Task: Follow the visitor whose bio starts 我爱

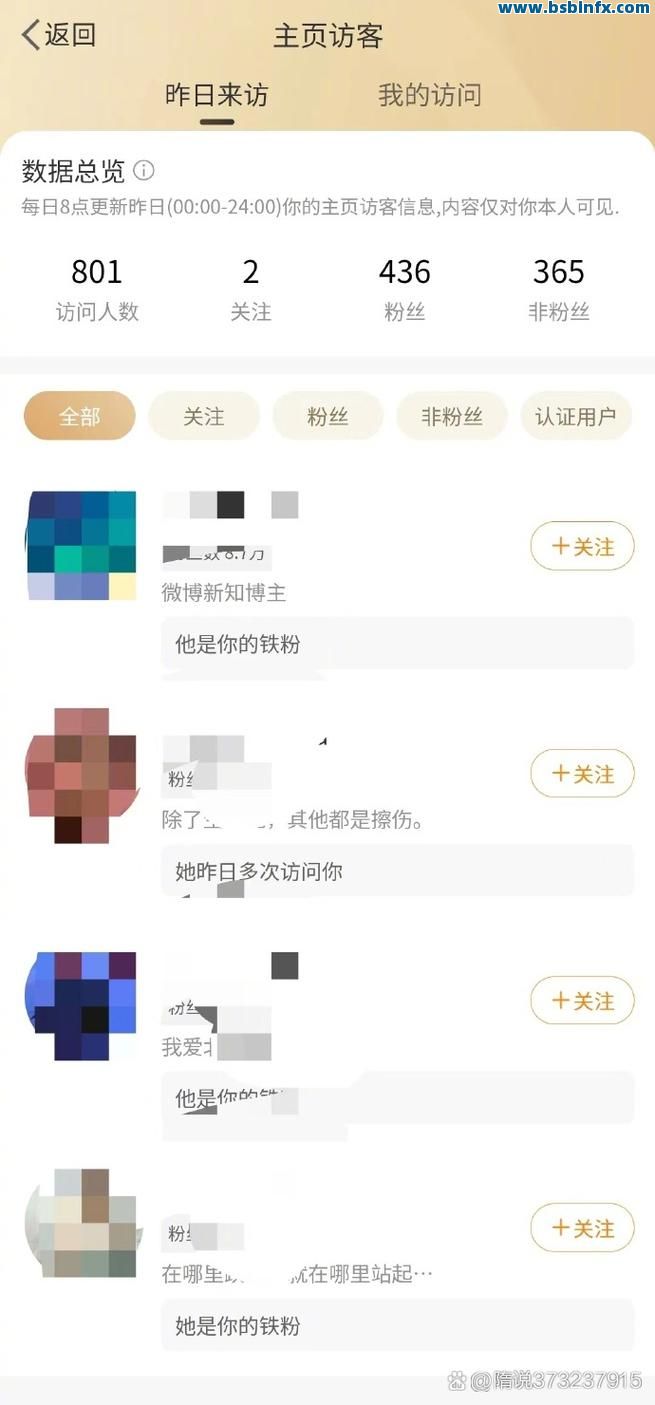Action: pyautogui.click(x=582, y=1000)
